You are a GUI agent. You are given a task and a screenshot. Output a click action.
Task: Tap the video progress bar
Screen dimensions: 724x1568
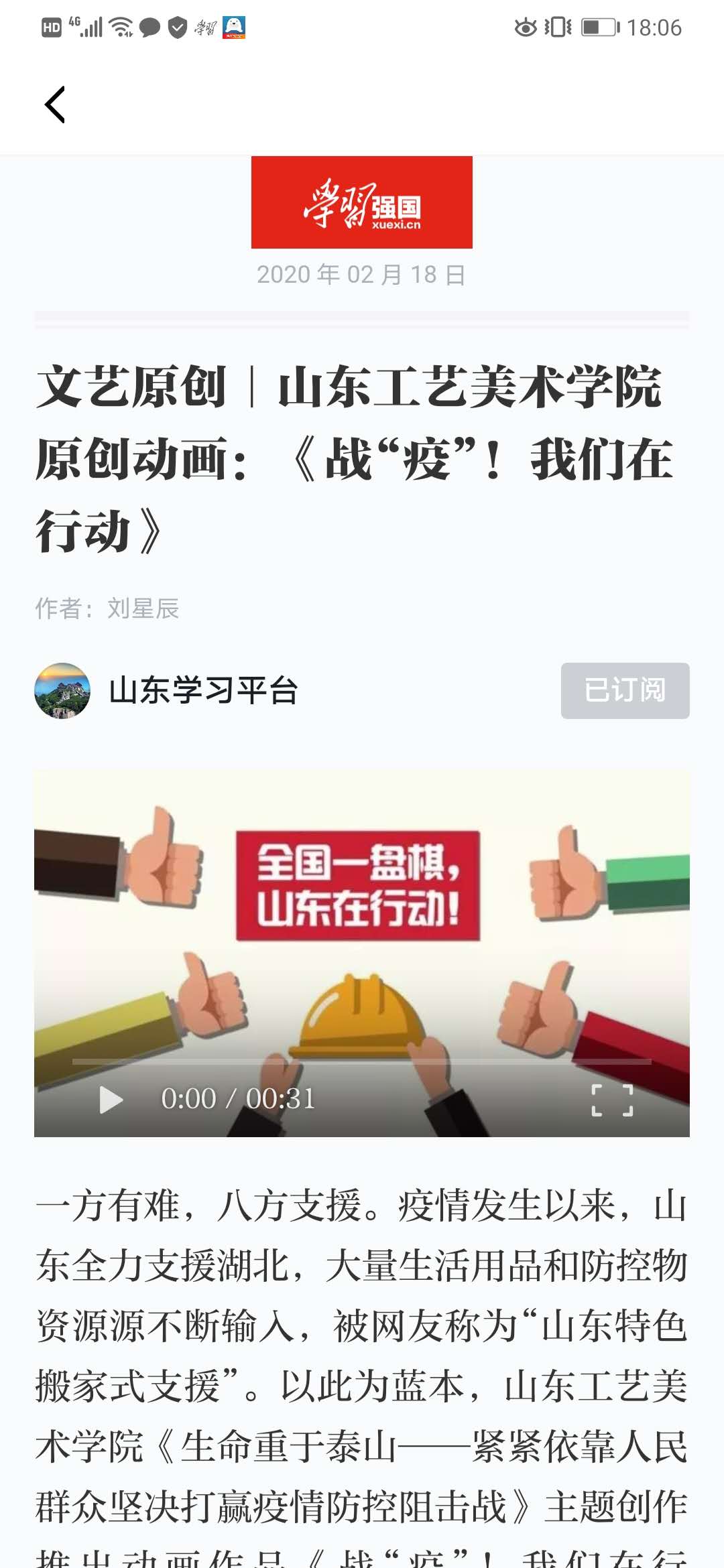(x=362, y=1061)
